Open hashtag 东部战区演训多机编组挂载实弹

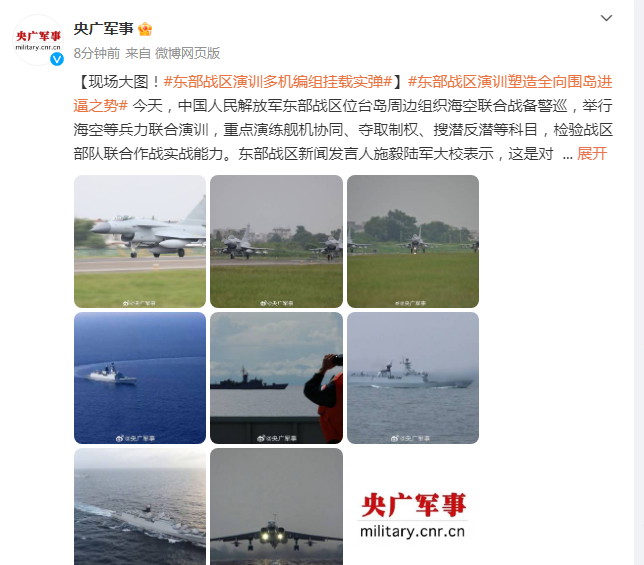(x=282, y=82)
